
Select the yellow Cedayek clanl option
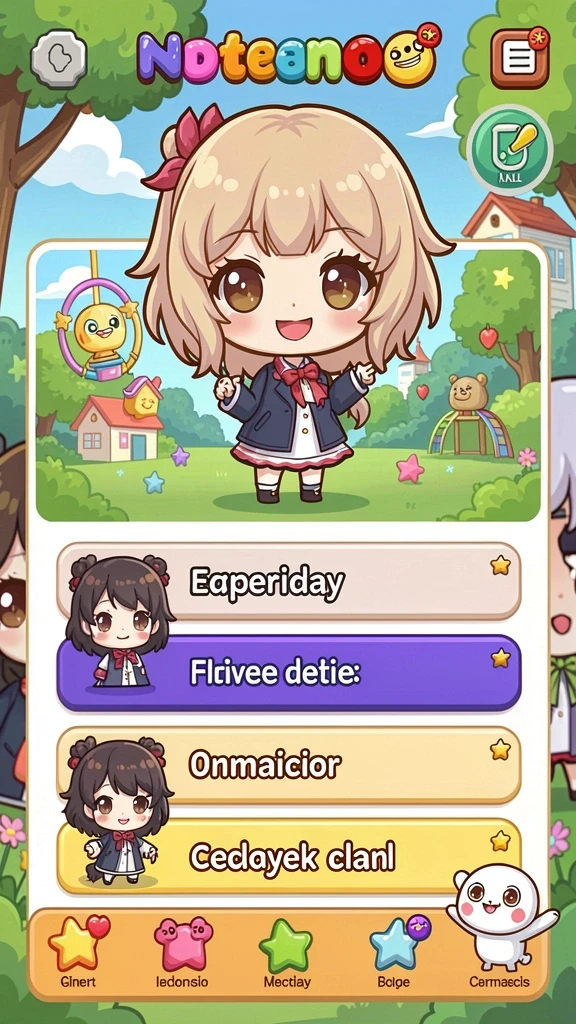pyautogui.click(x=289, y=856)
